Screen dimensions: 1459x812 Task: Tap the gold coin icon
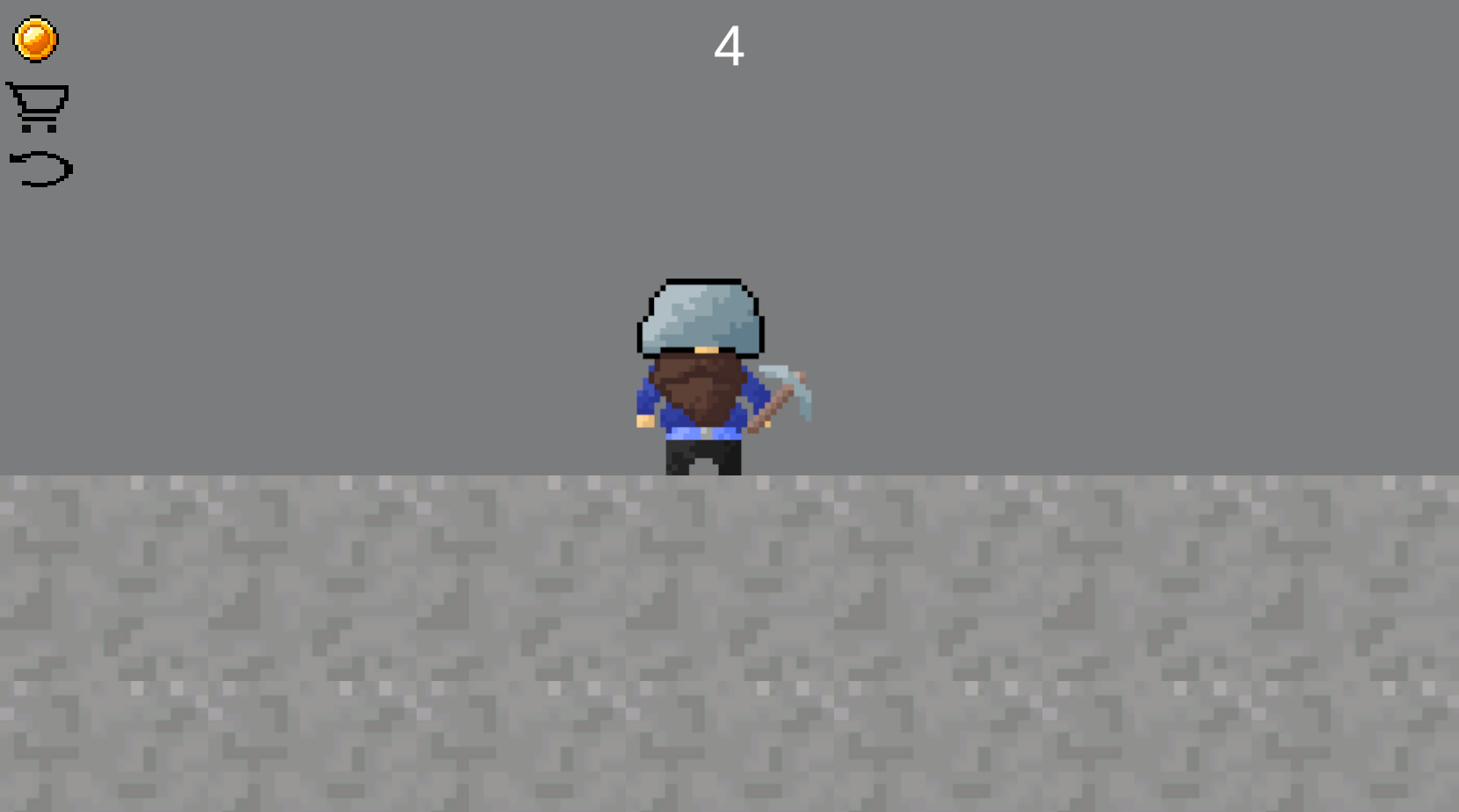click(x=35, y=40)
